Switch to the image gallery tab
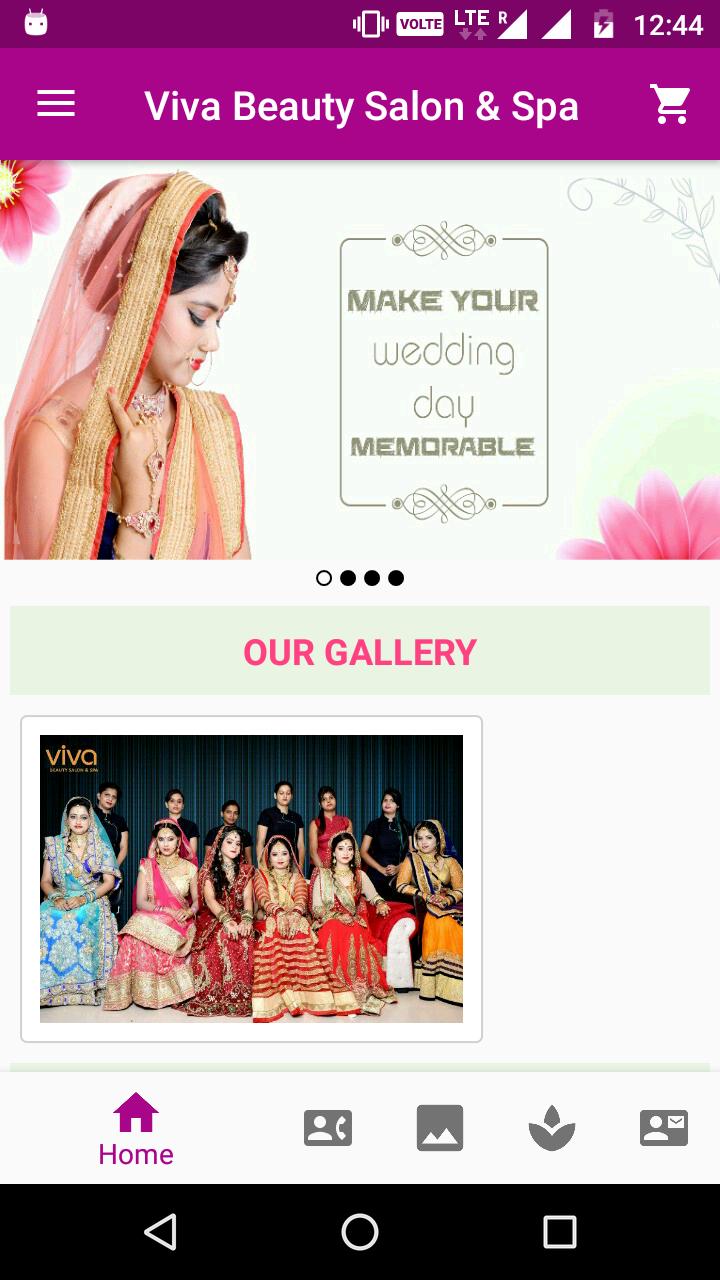720x1280 pixels. [440, 1128]
